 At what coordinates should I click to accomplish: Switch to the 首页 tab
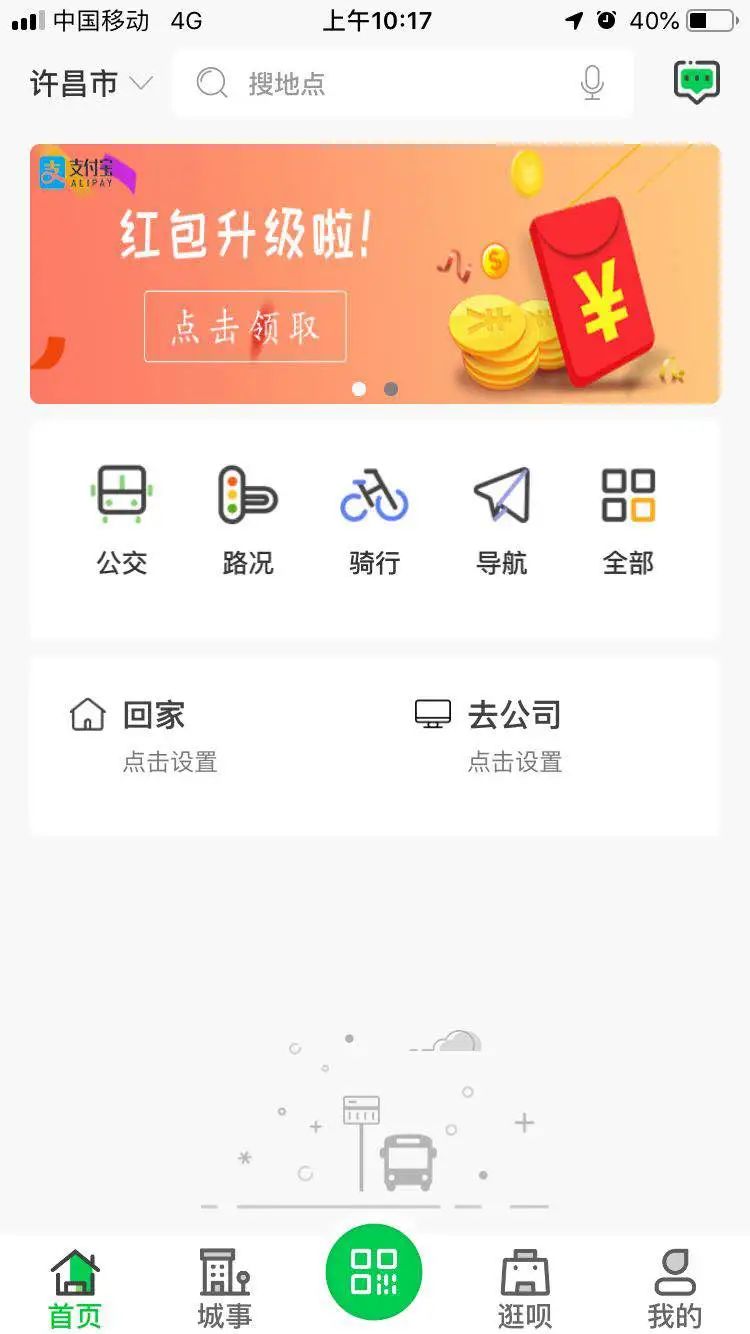pyautogui.click(x=75, y=1288)
